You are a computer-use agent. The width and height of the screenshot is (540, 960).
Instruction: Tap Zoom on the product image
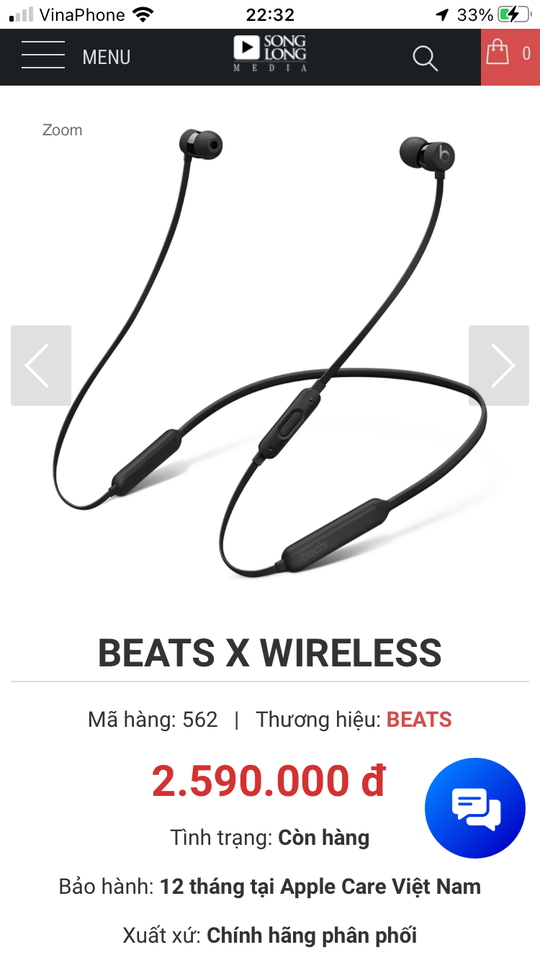point(62,130)
